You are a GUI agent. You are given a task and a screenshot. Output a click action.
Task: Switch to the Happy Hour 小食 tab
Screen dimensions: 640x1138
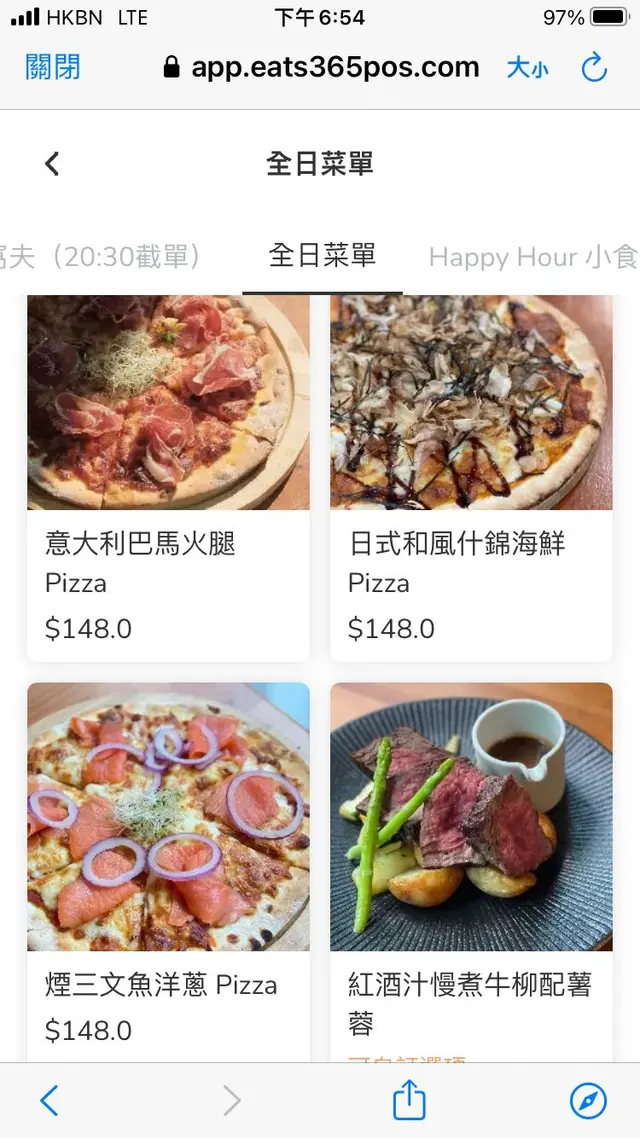tap(532, 257)
